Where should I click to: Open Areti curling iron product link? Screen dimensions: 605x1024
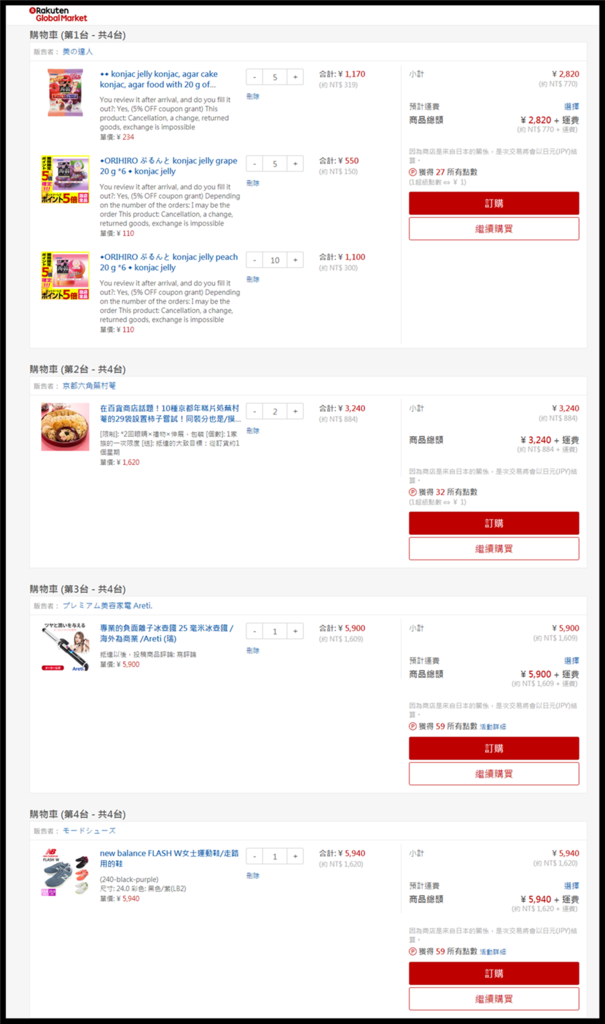166,634
